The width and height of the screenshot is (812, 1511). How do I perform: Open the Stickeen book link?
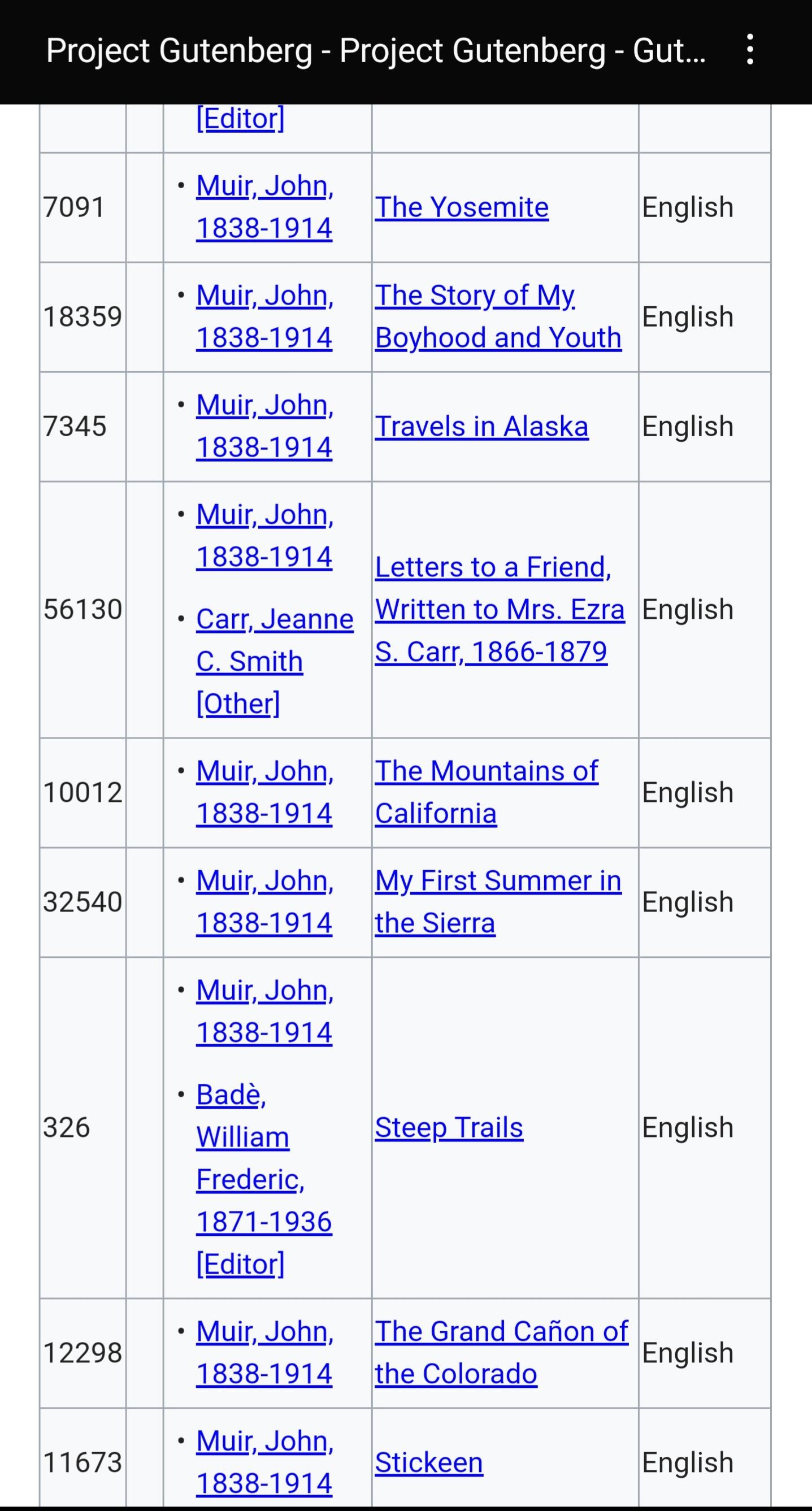click(x=429, y=1462)
